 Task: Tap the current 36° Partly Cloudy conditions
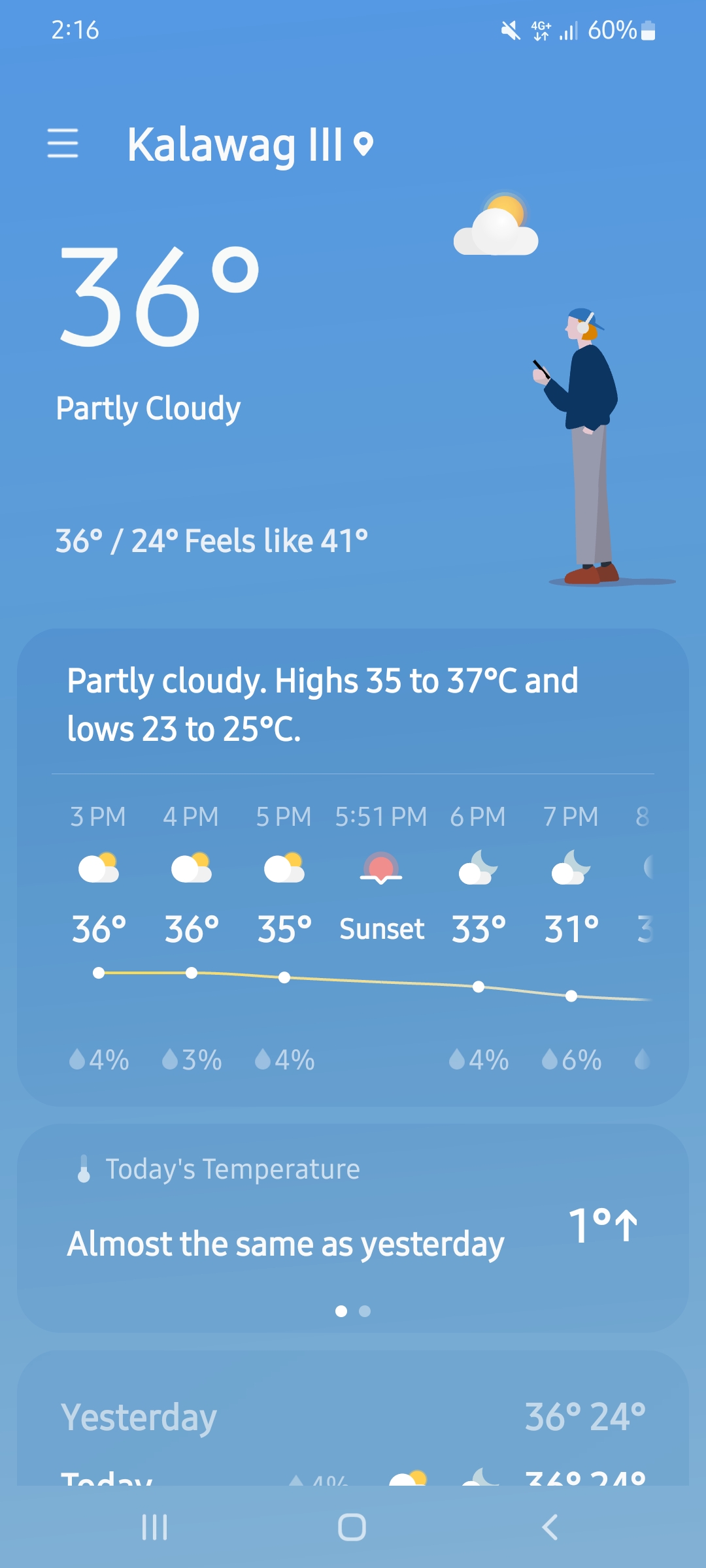[159, 333]
